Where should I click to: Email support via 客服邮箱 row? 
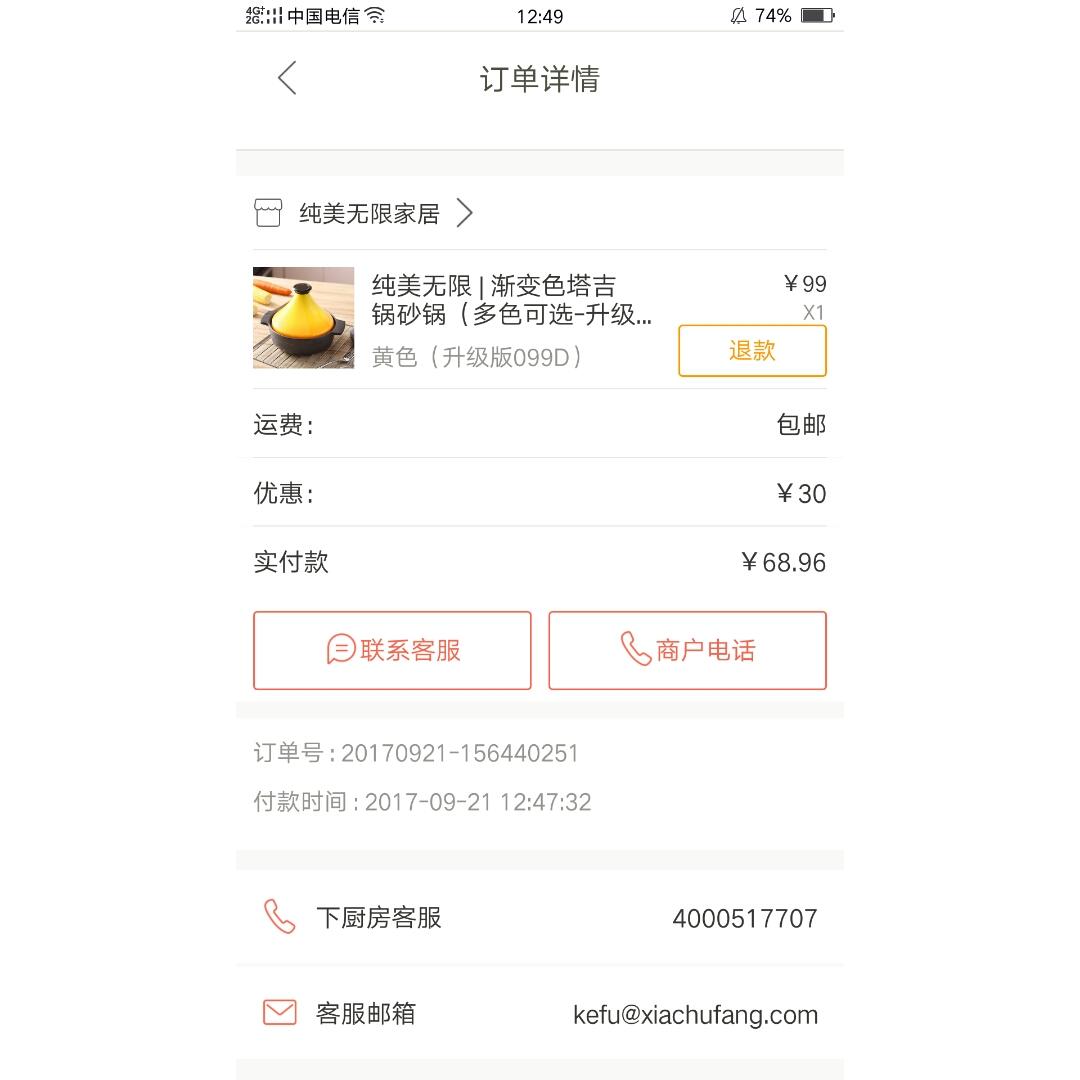pyautogui.click(x=540, y=1014)
